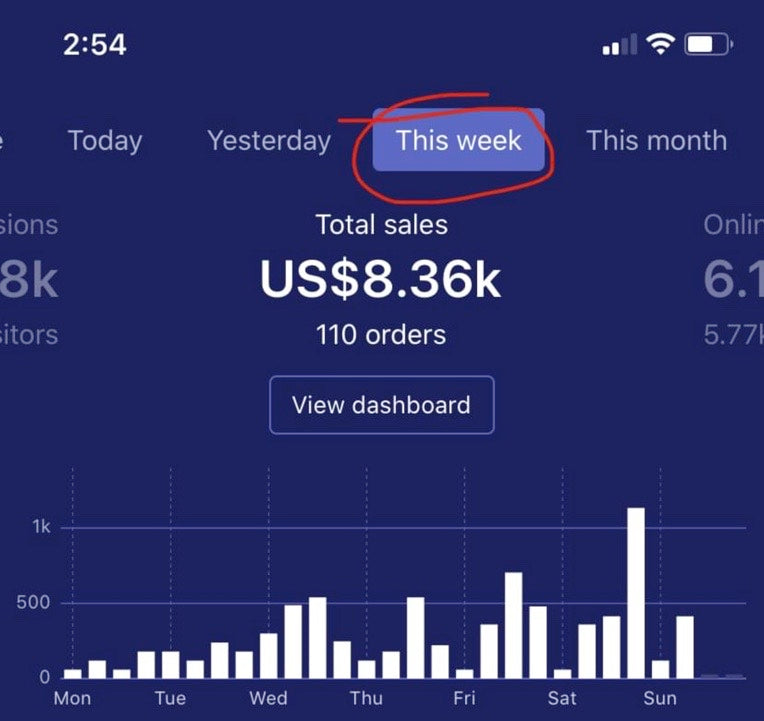Switch to the Today tab
764x721 pixels.
click(x=105, y=141)
